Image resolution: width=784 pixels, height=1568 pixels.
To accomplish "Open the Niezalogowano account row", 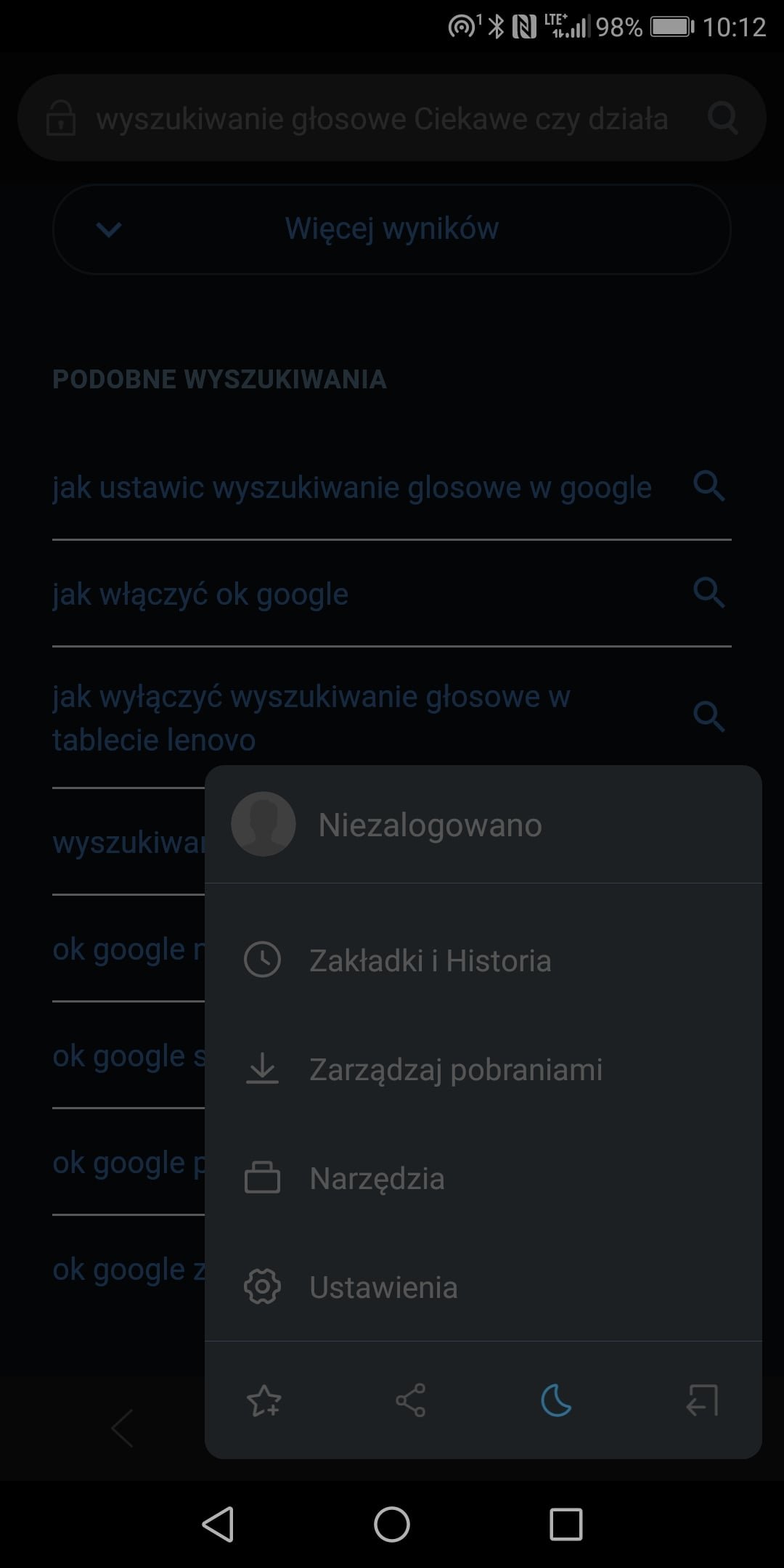I will (483, 825).
